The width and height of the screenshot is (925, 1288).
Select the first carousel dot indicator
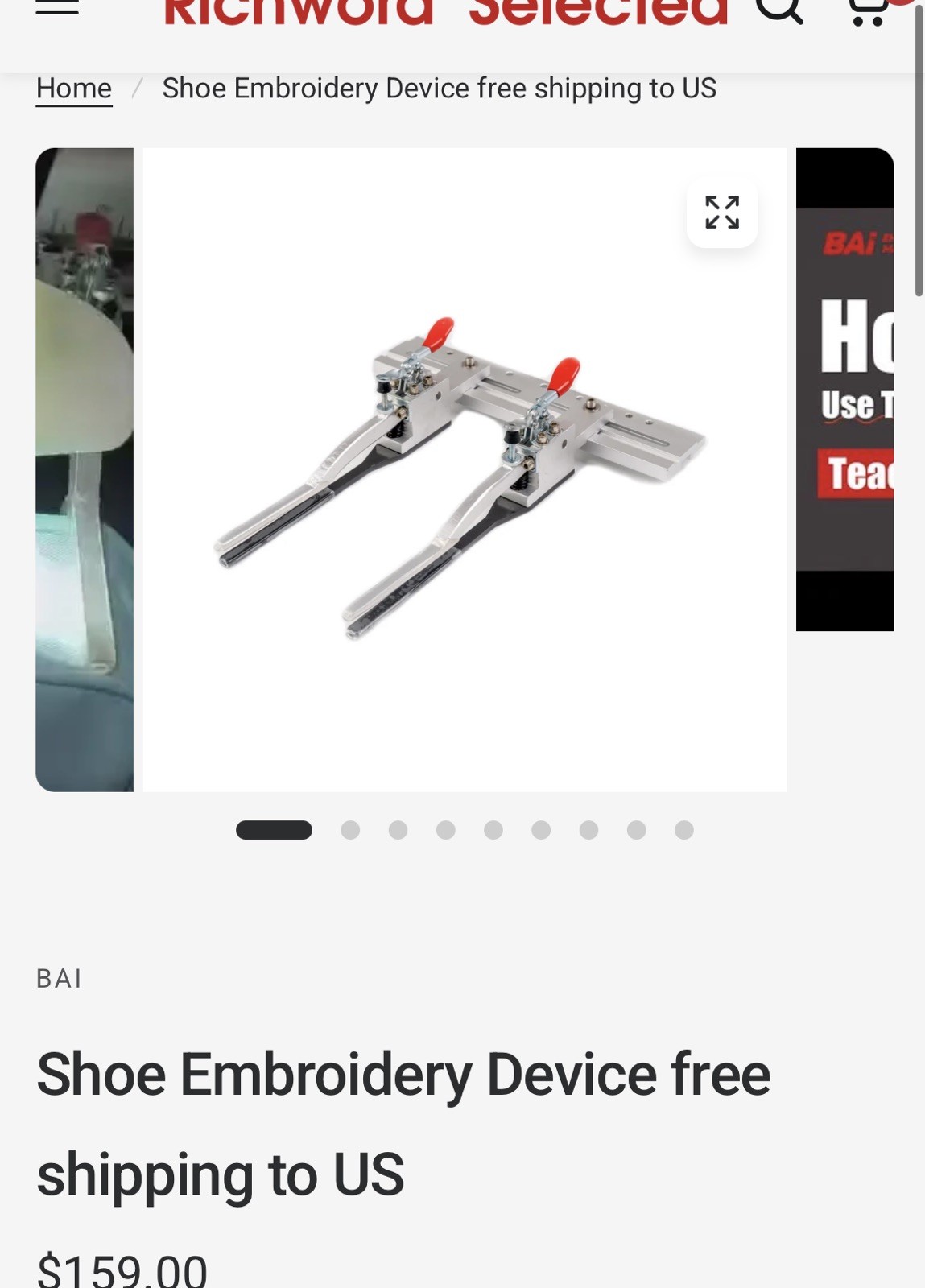(x=273, y=829)
